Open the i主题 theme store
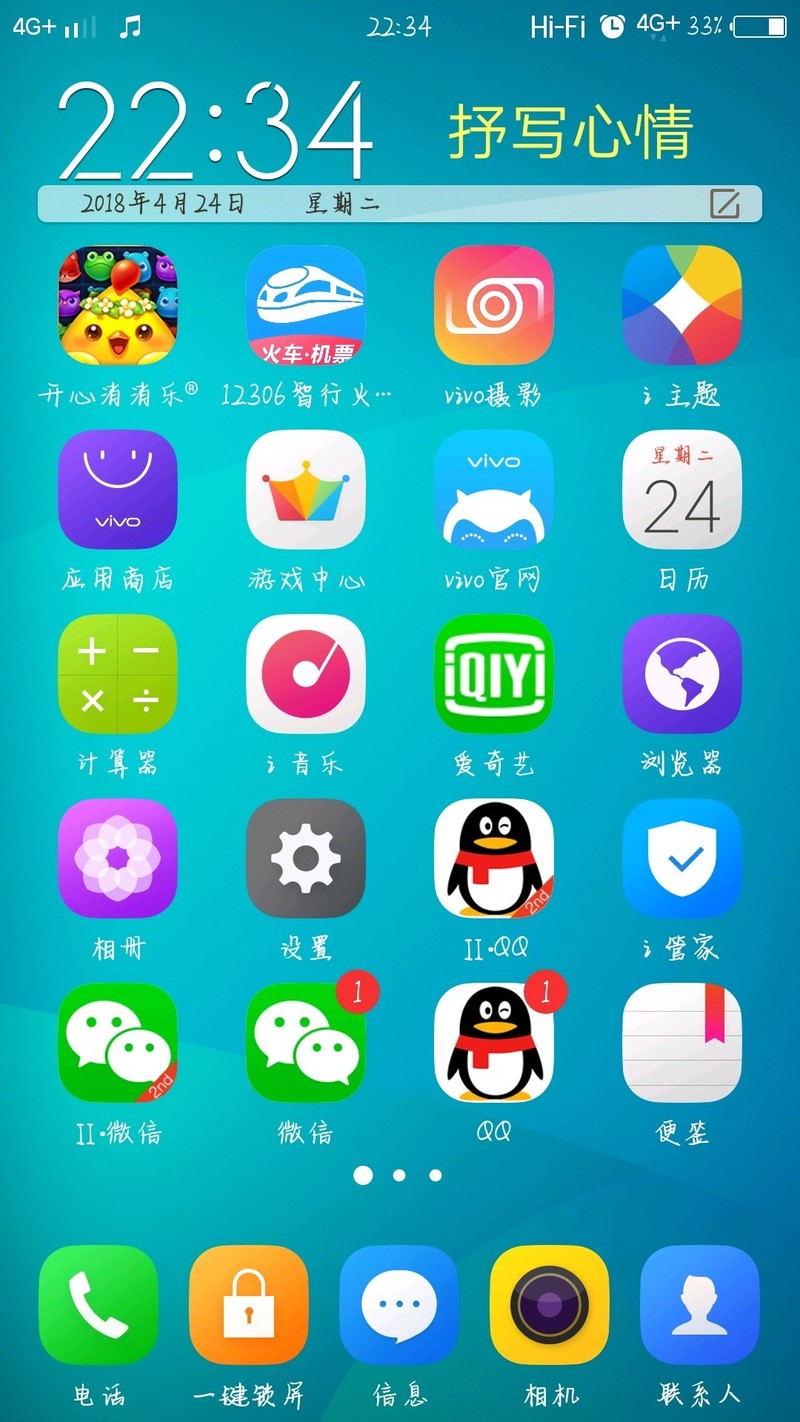The width and height of the screenshot is (800, 1422). point(681,305)
